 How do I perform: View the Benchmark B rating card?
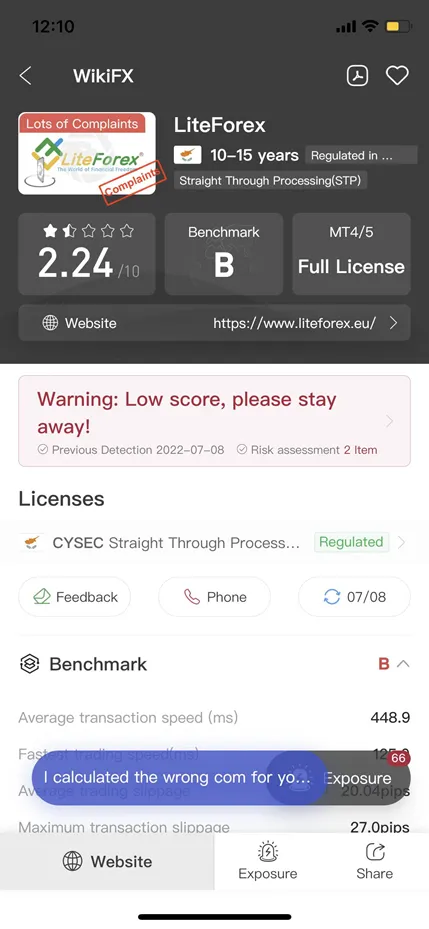224,254
